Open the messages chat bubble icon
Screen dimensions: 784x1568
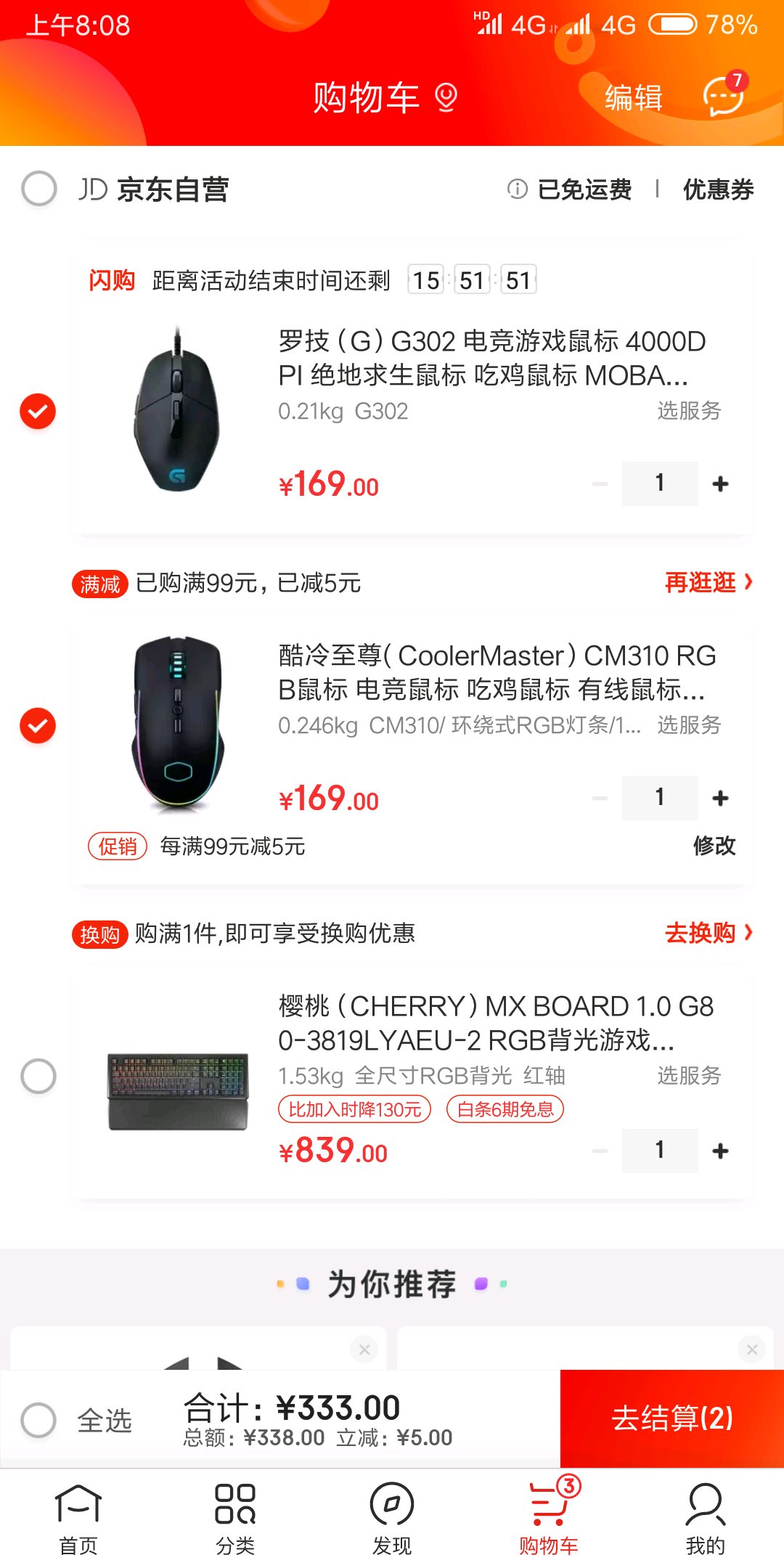point(723,96)
